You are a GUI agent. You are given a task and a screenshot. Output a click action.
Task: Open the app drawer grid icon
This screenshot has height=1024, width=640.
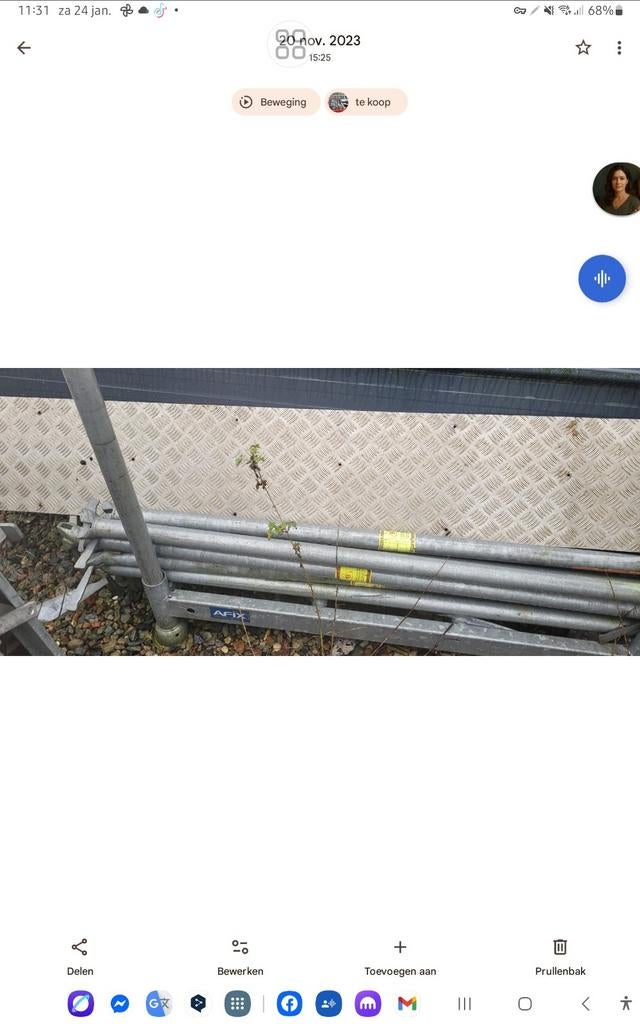[x=237, y=1003]
